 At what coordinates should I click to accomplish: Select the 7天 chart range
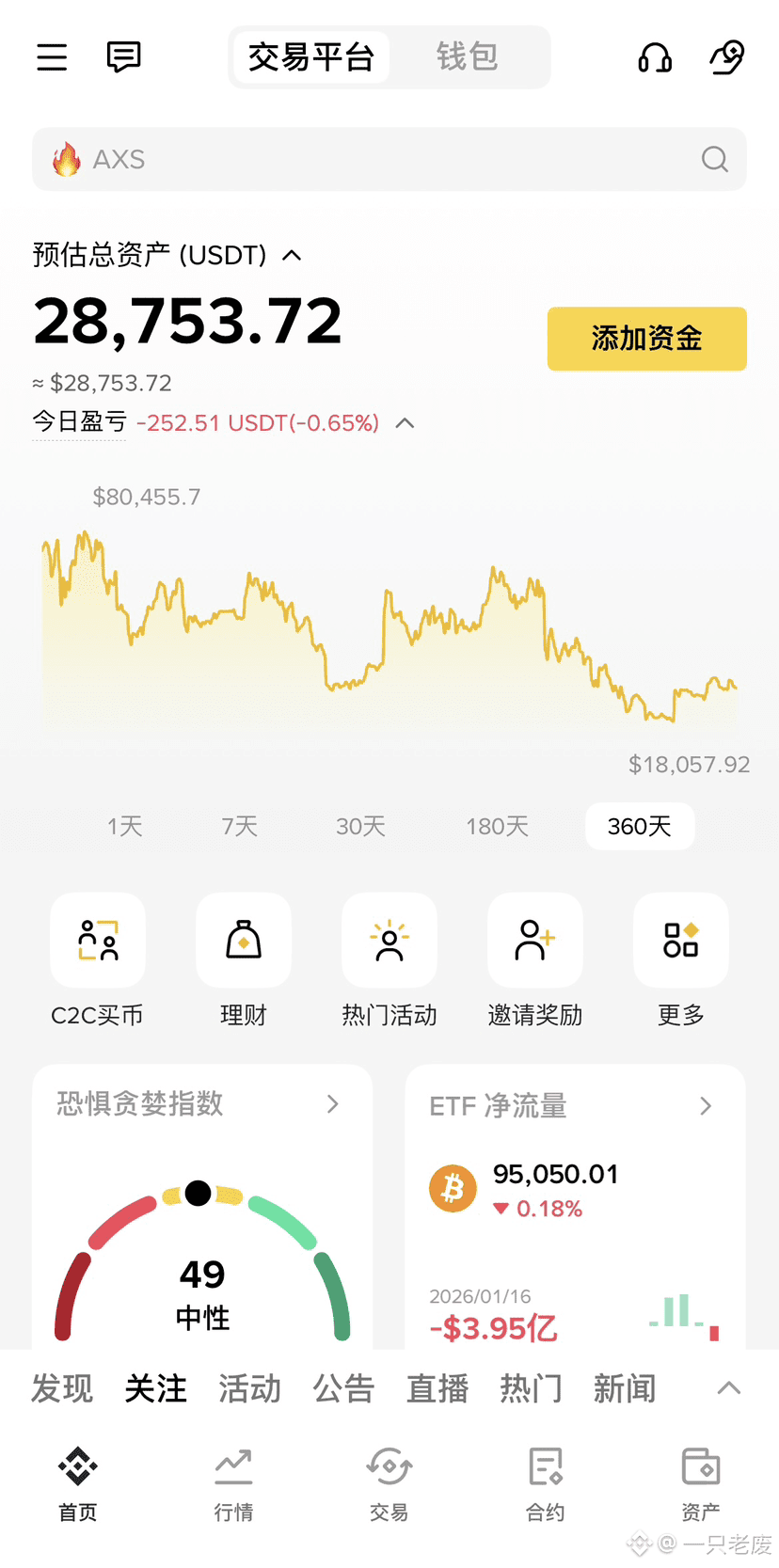pos(239,826)
